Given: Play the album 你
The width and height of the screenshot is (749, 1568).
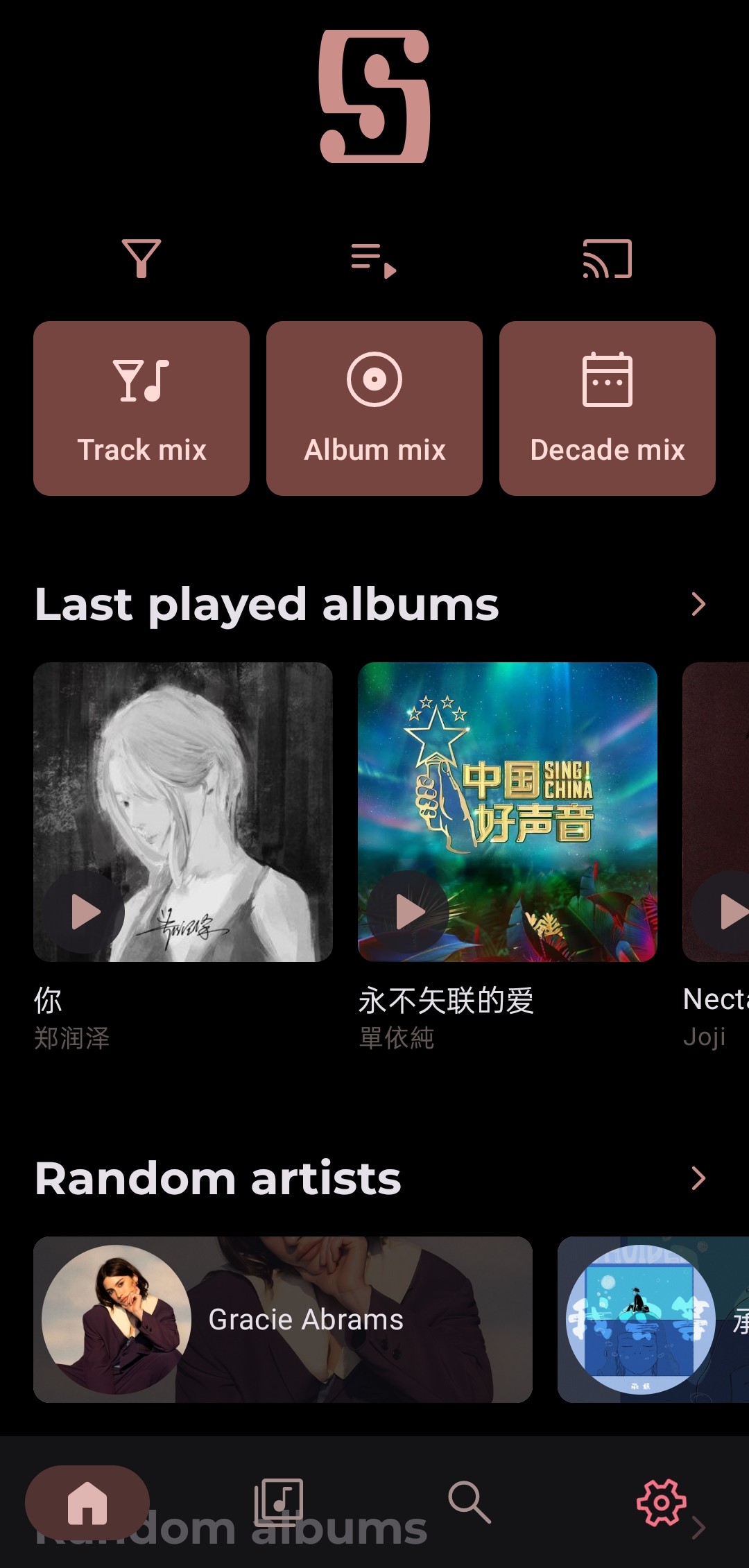Looking at the screenshot, I should pyautogui.click(x=86, y=911).
